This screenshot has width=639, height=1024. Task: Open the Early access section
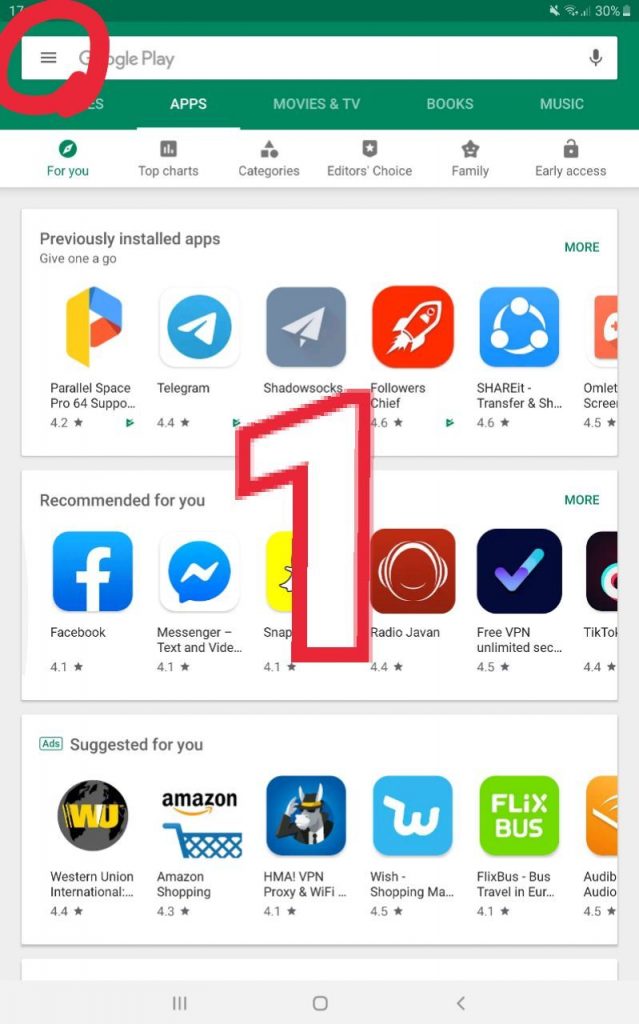click(x=570, y=159)
